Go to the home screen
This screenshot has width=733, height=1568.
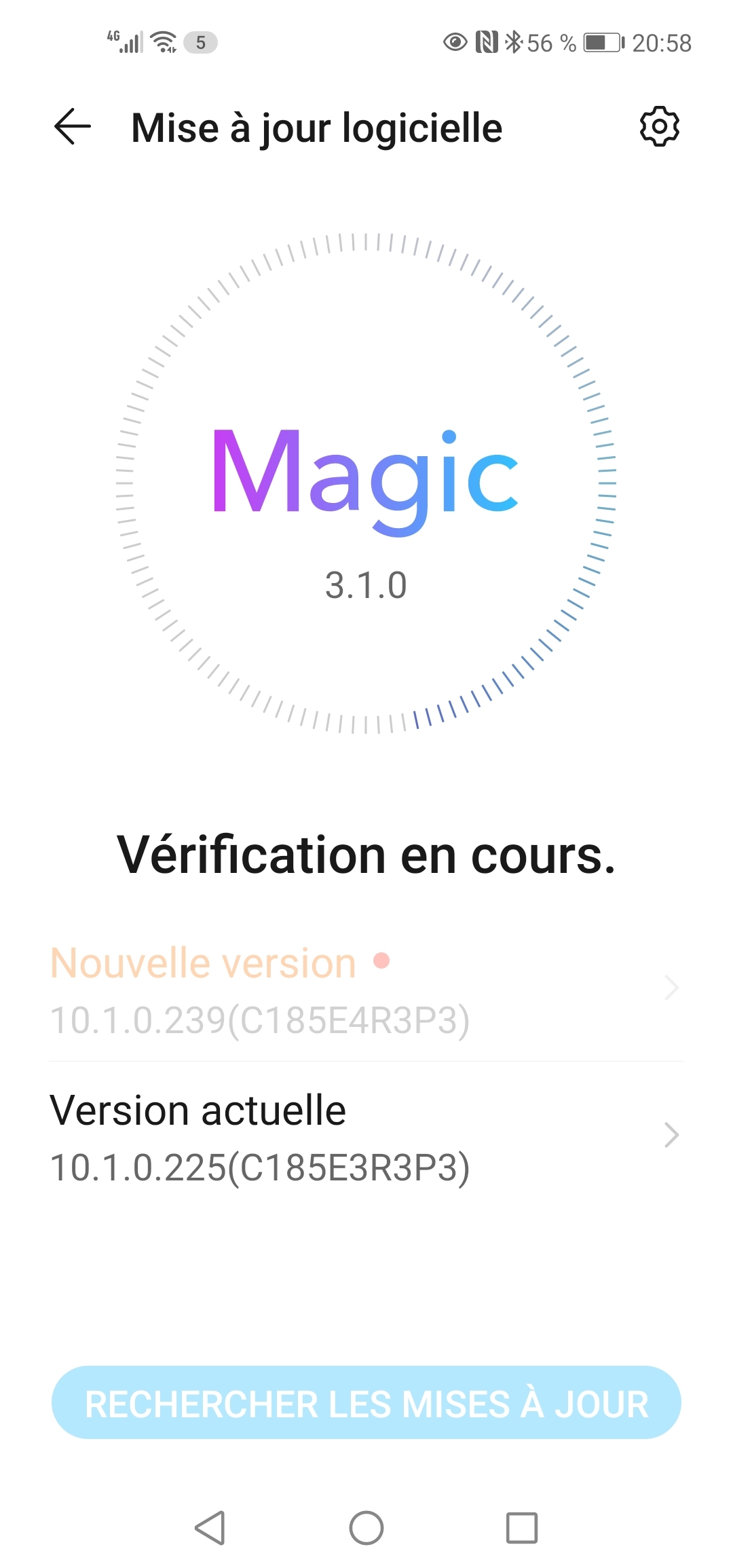click(366, 1528)
